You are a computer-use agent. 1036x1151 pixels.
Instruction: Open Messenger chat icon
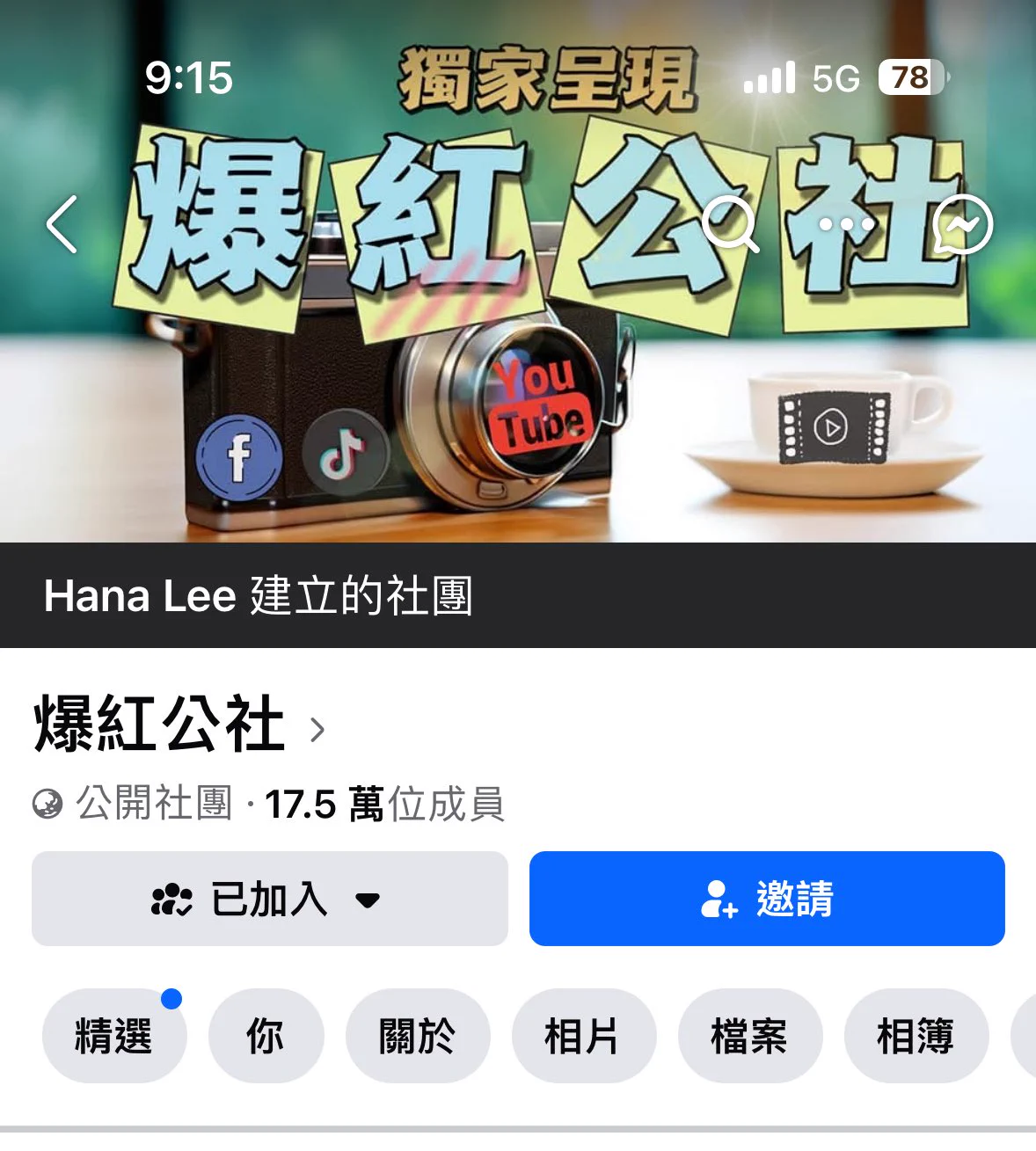963,225
